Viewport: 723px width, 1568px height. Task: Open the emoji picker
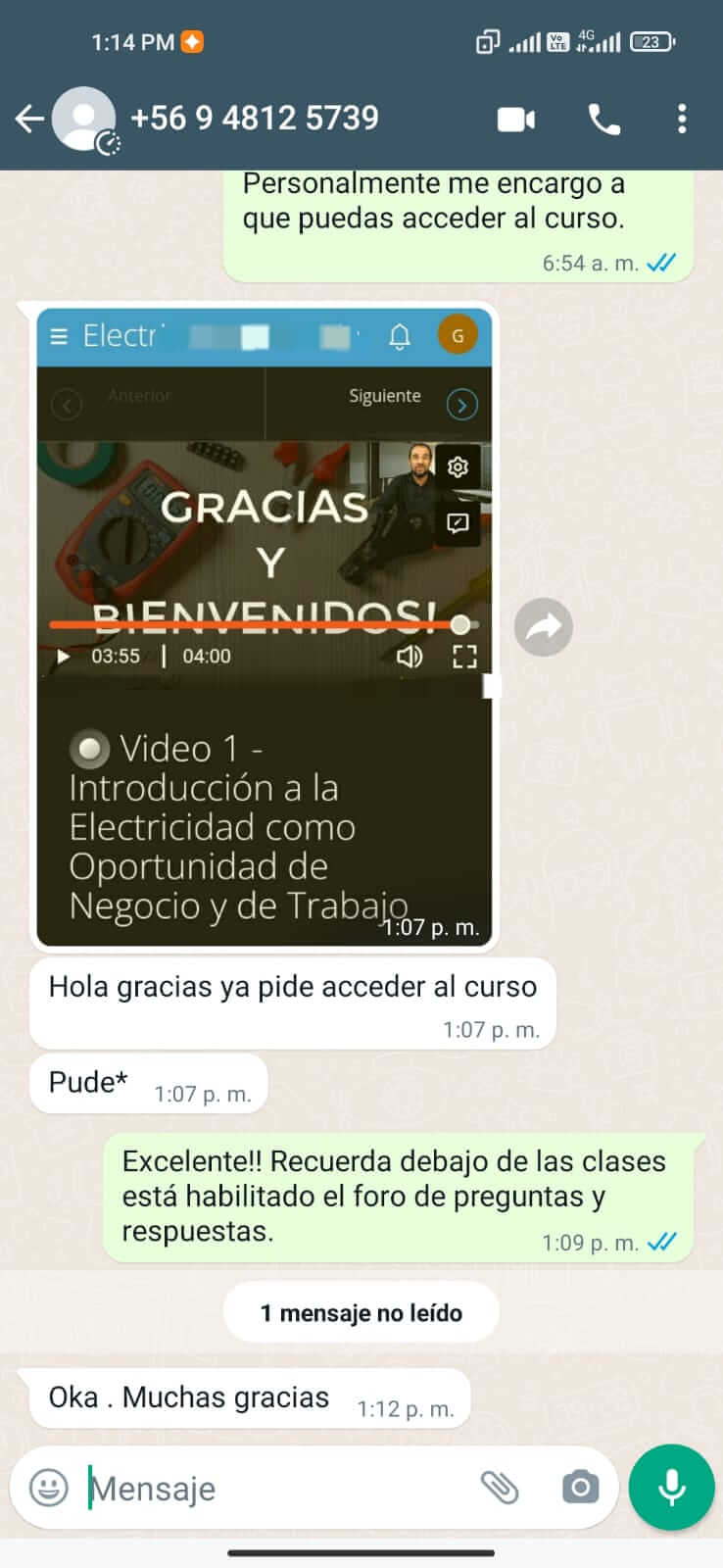49,1488
